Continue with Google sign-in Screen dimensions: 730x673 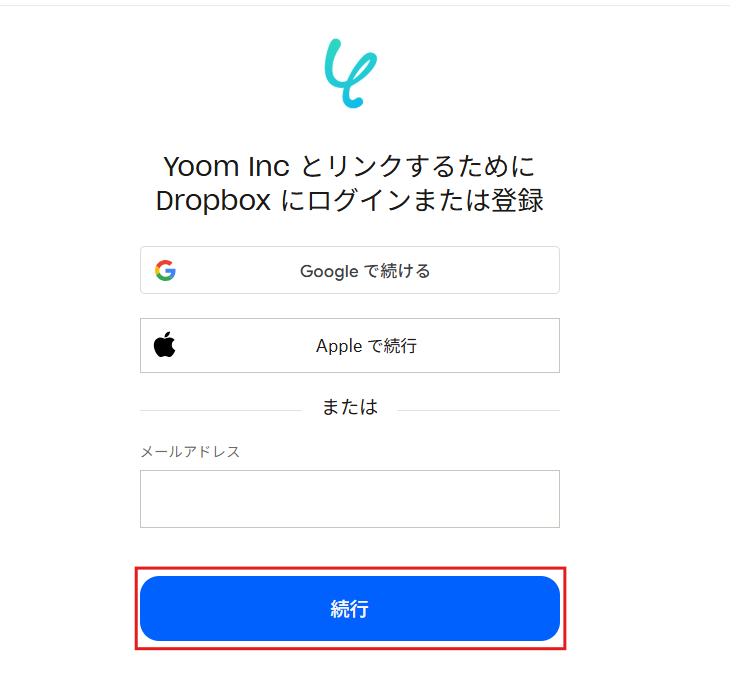click(349, 270)
